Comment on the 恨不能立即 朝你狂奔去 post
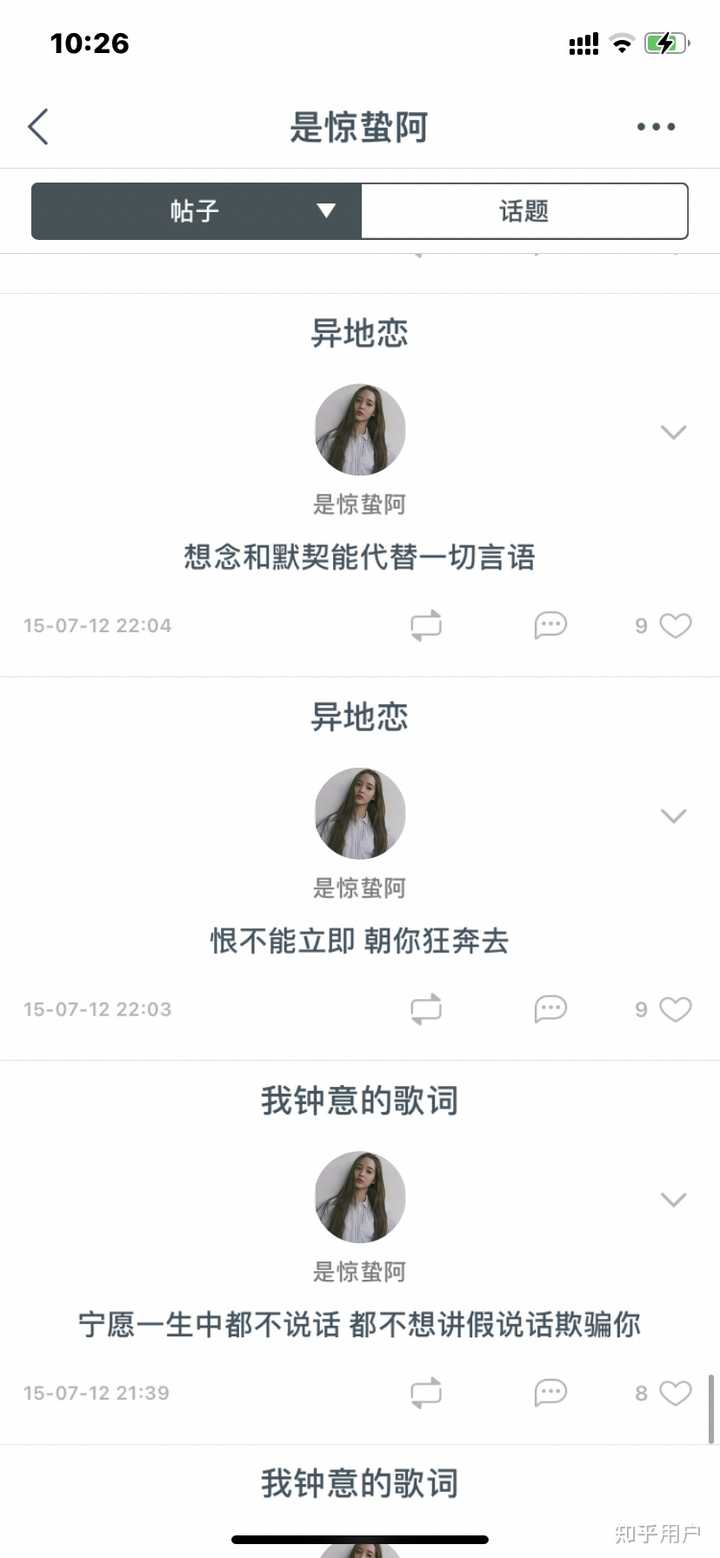The height and width of the screenshot is (1558, 720). 550,1009
